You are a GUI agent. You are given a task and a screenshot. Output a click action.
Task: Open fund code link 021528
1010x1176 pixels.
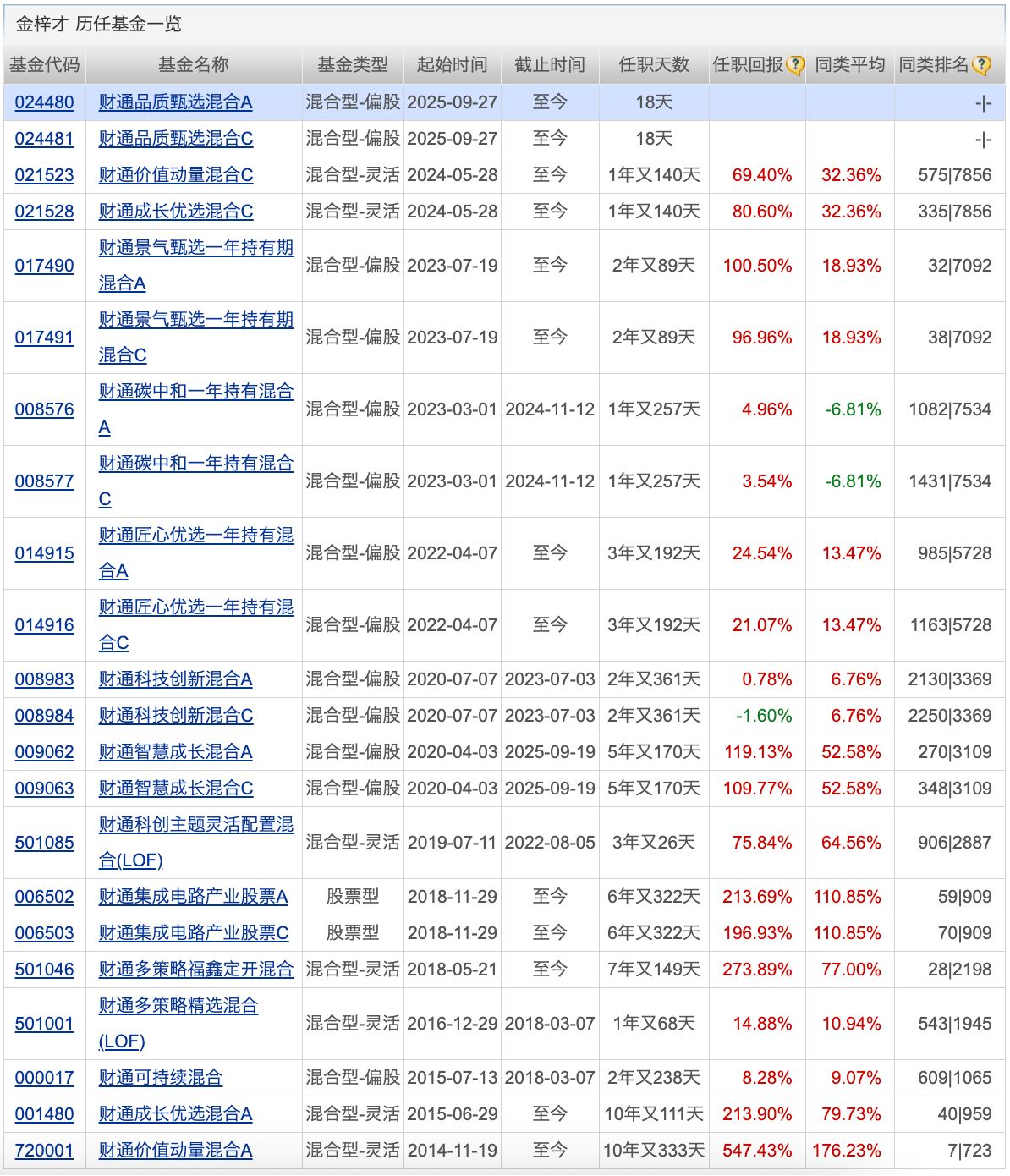point(44,212)
